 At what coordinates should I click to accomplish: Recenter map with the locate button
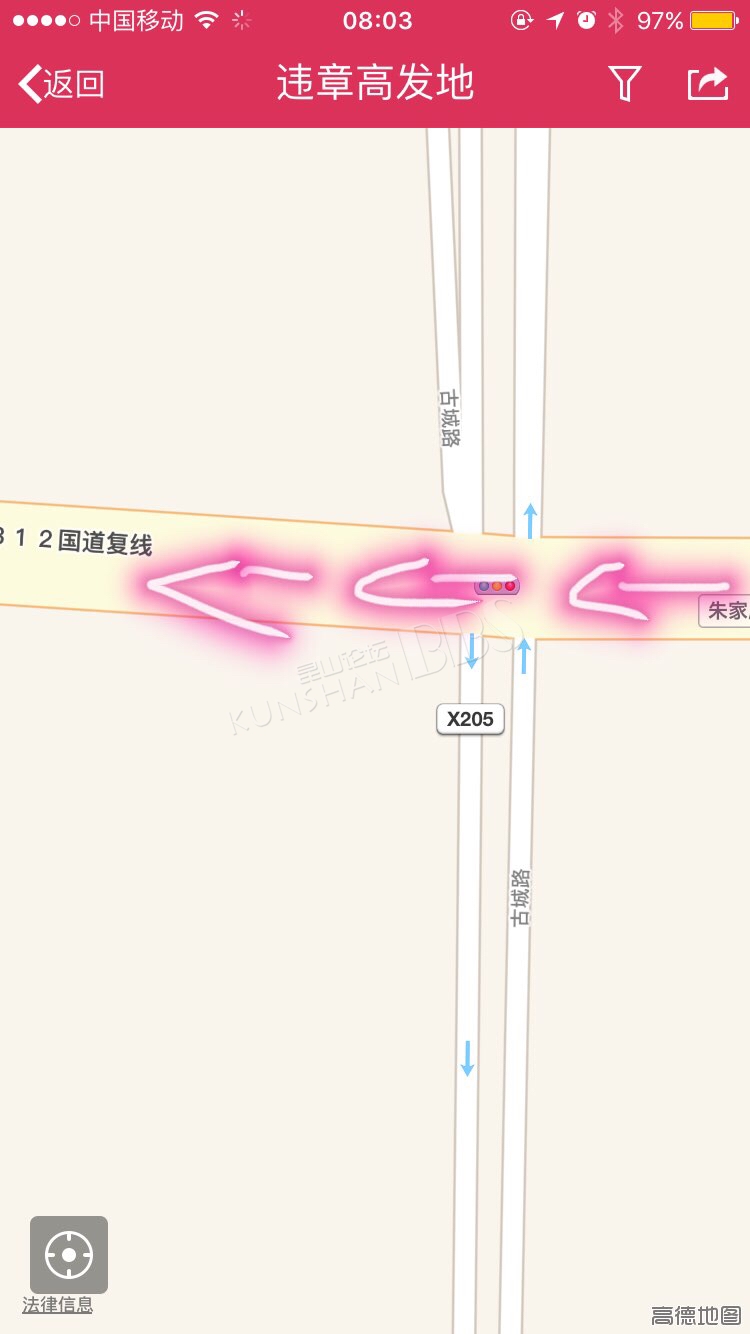click(69, 1254)
